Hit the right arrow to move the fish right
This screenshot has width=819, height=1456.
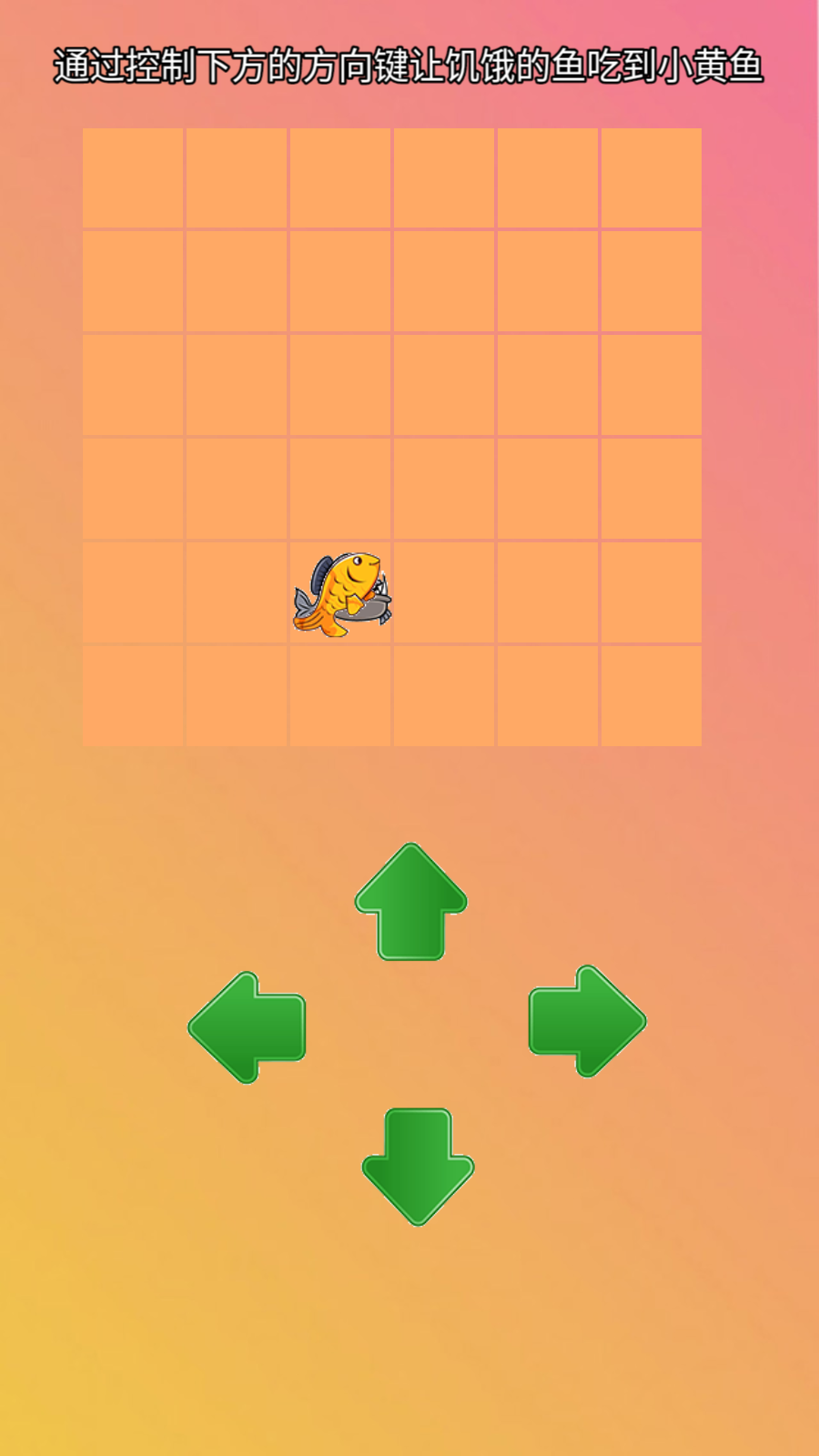[x=588, y=1021]
